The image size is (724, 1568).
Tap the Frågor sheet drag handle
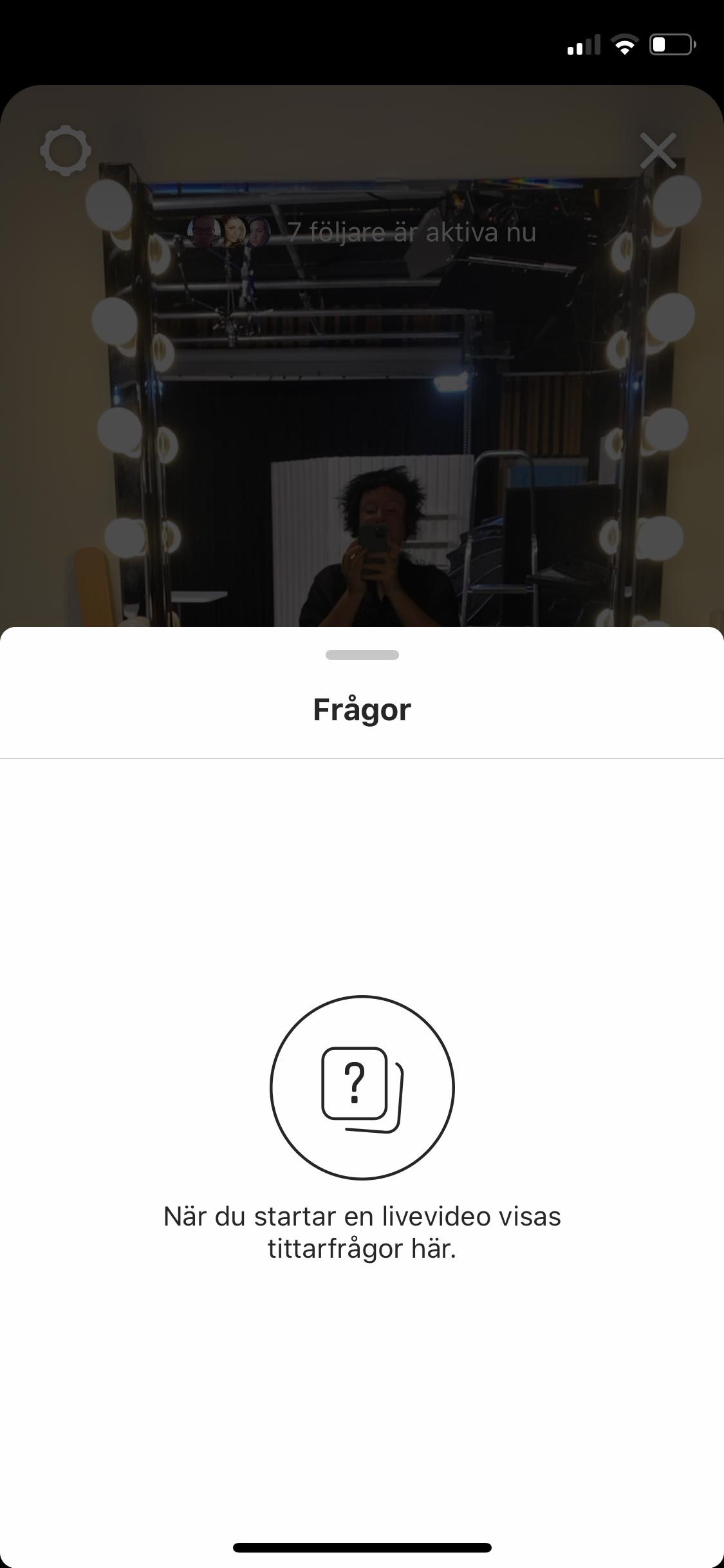(362, 655)
